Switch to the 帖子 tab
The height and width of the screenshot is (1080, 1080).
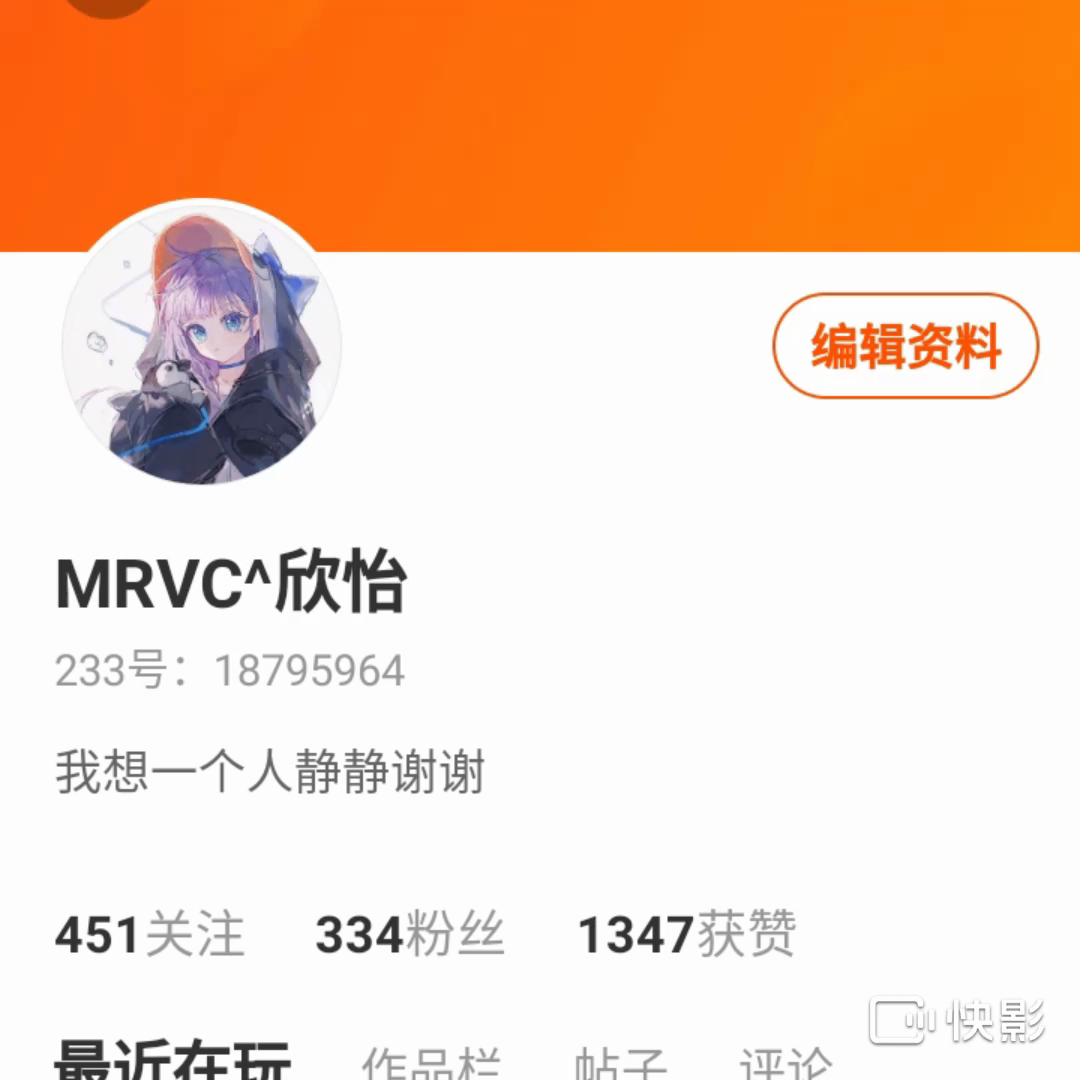pos(621,1064)
